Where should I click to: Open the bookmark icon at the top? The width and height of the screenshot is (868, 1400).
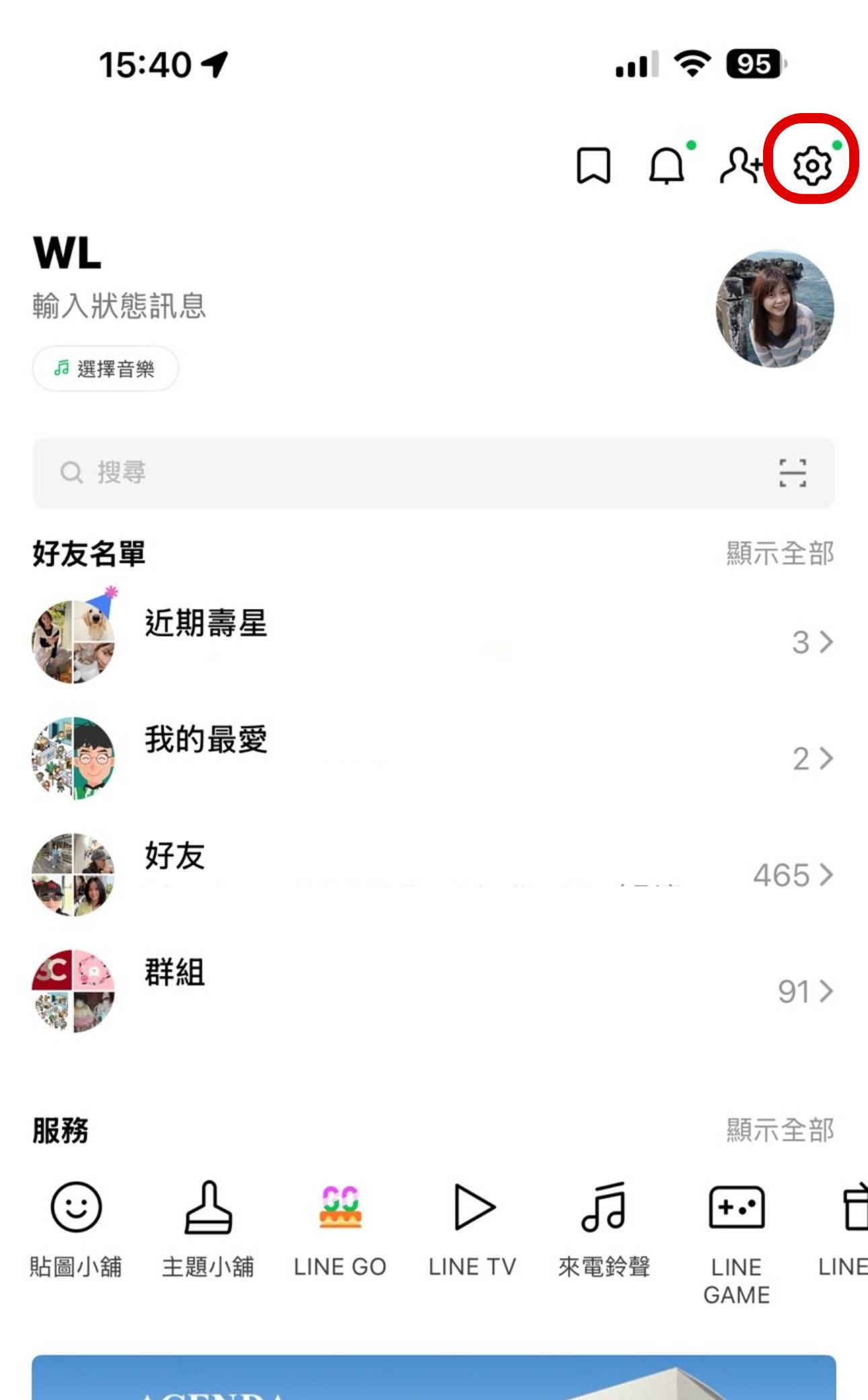click(592, 166)
